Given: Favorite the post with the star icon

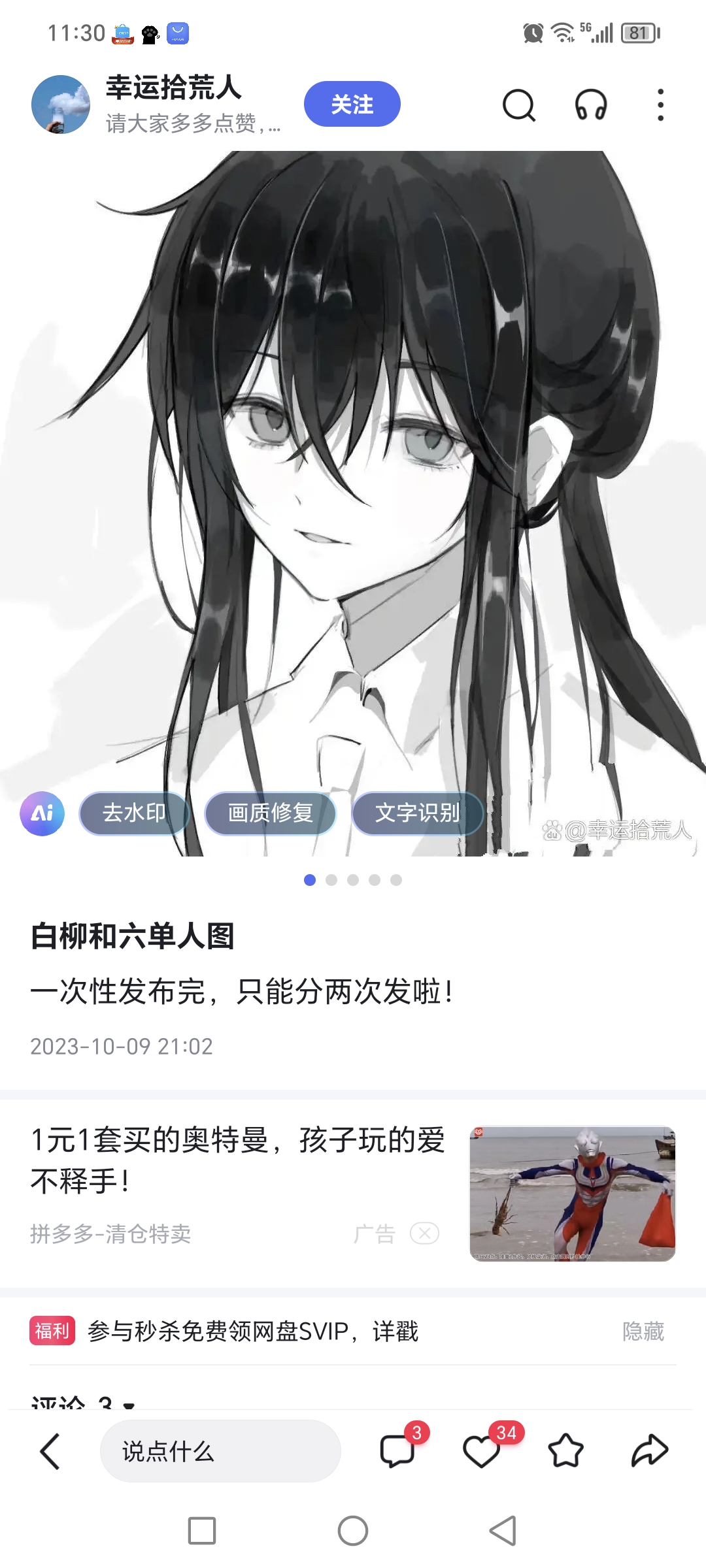Looking at the screenshot, I should coord(565,1451).
